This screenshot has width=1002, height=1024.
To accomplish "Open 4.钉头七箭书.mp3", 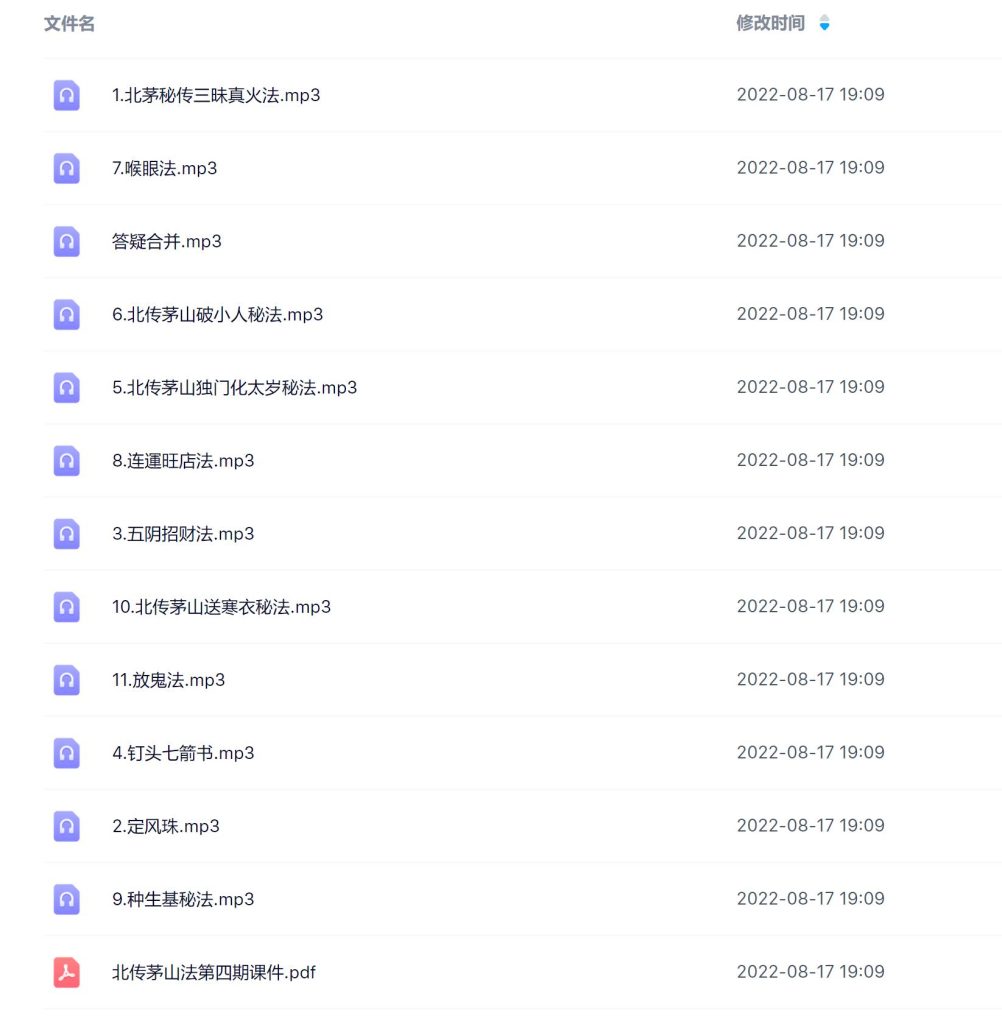I will pyautogui.click(x=183, y=752).
